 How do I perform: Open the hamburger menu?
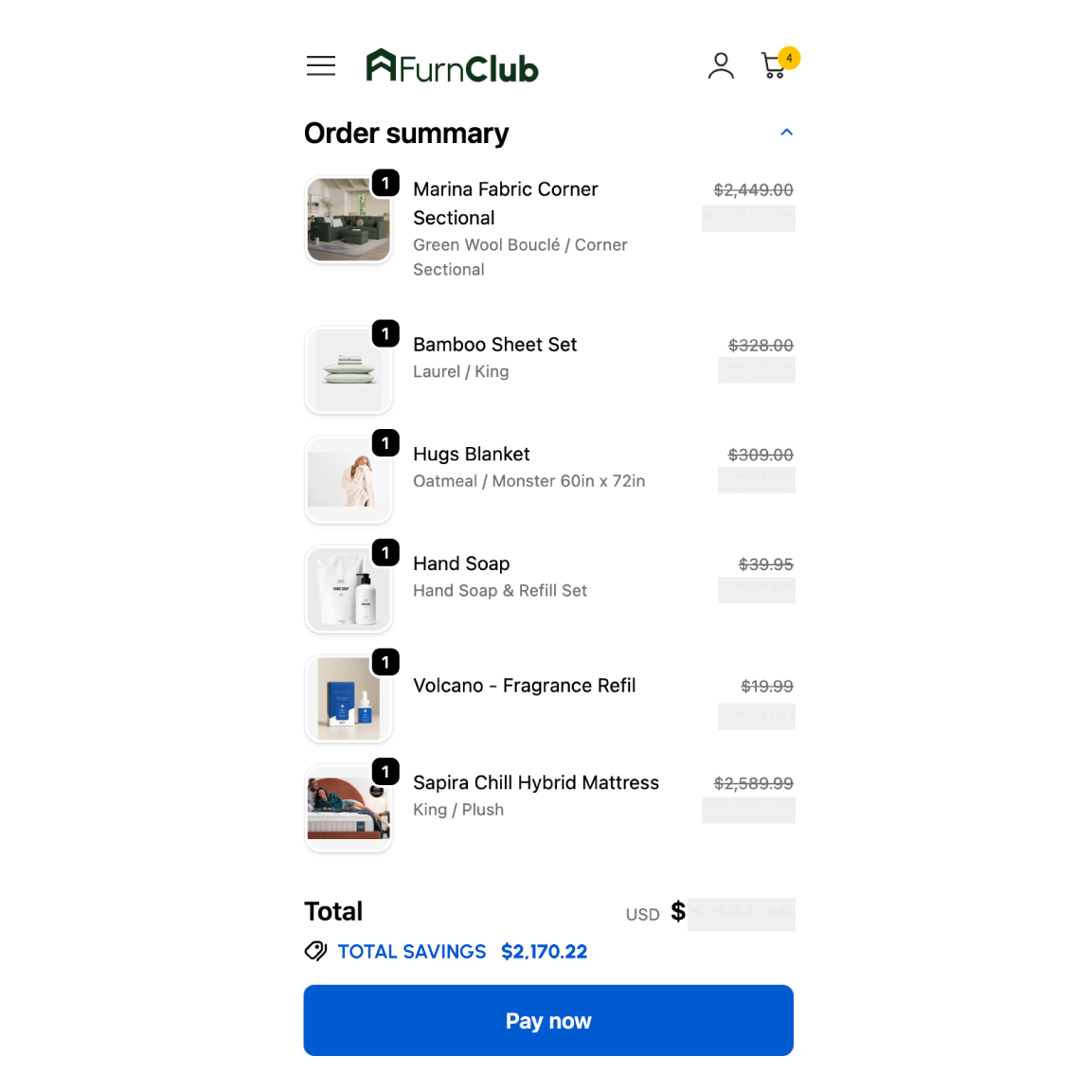click(321, 65)
